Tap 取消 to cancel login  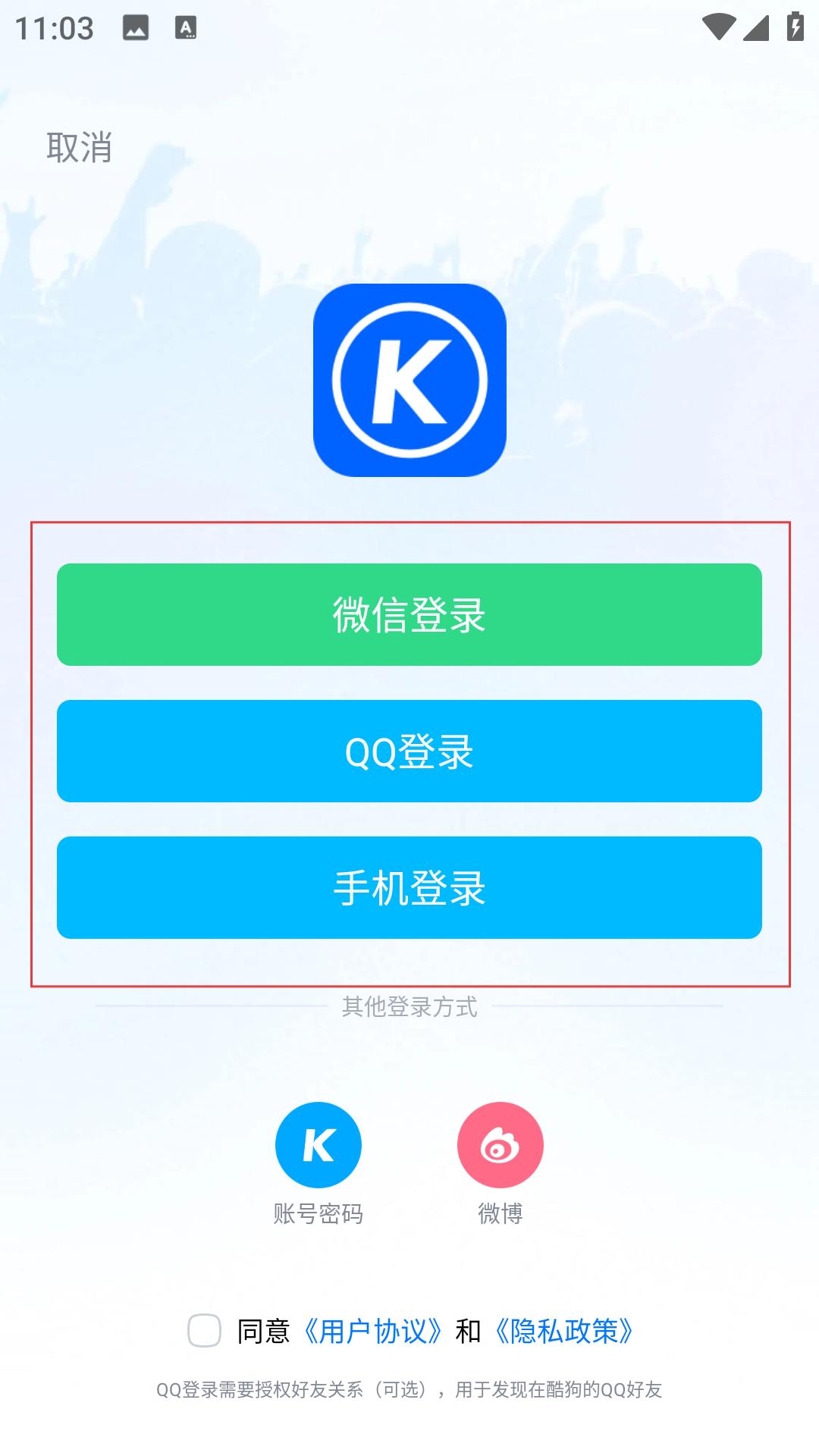point(79,147)
